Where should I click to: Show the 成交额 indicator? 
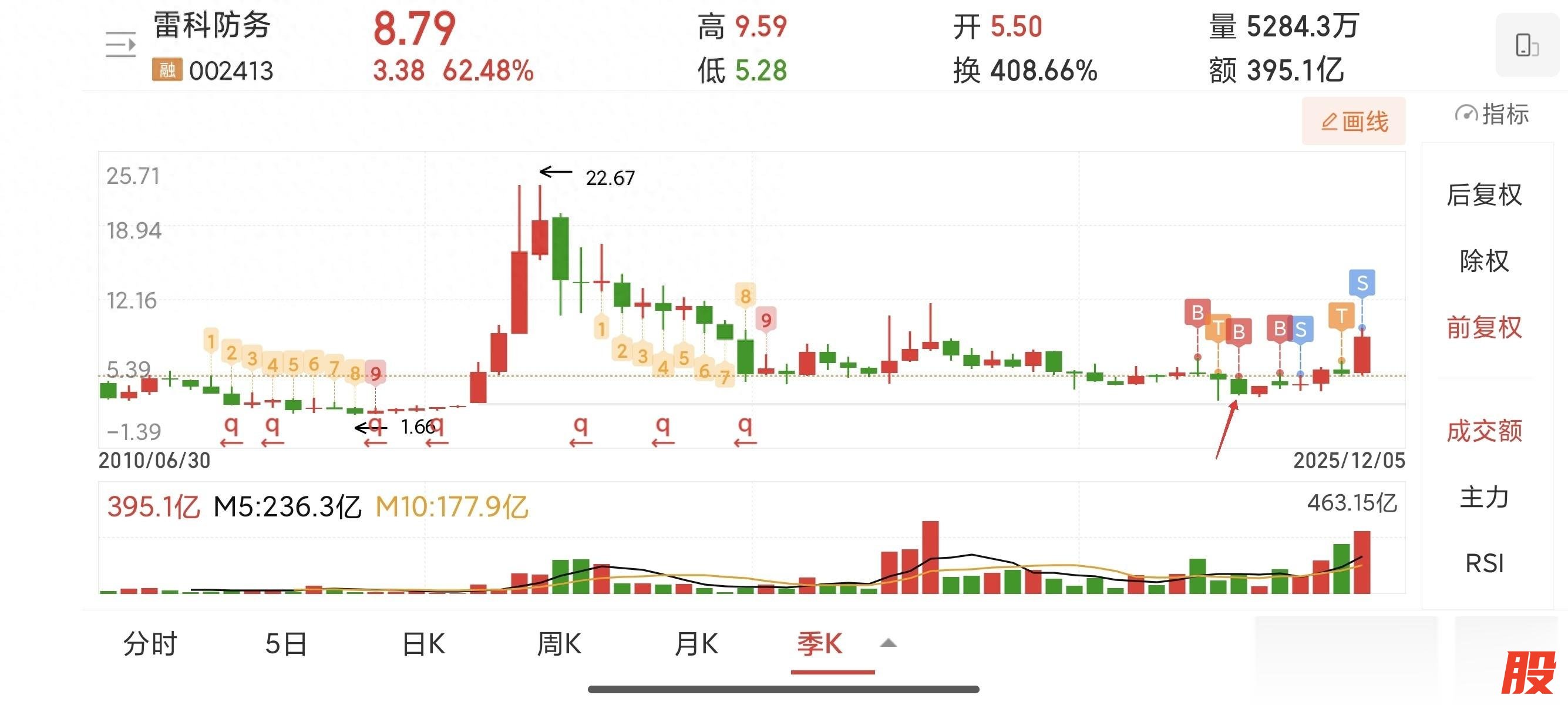(x=1484, y=431)
